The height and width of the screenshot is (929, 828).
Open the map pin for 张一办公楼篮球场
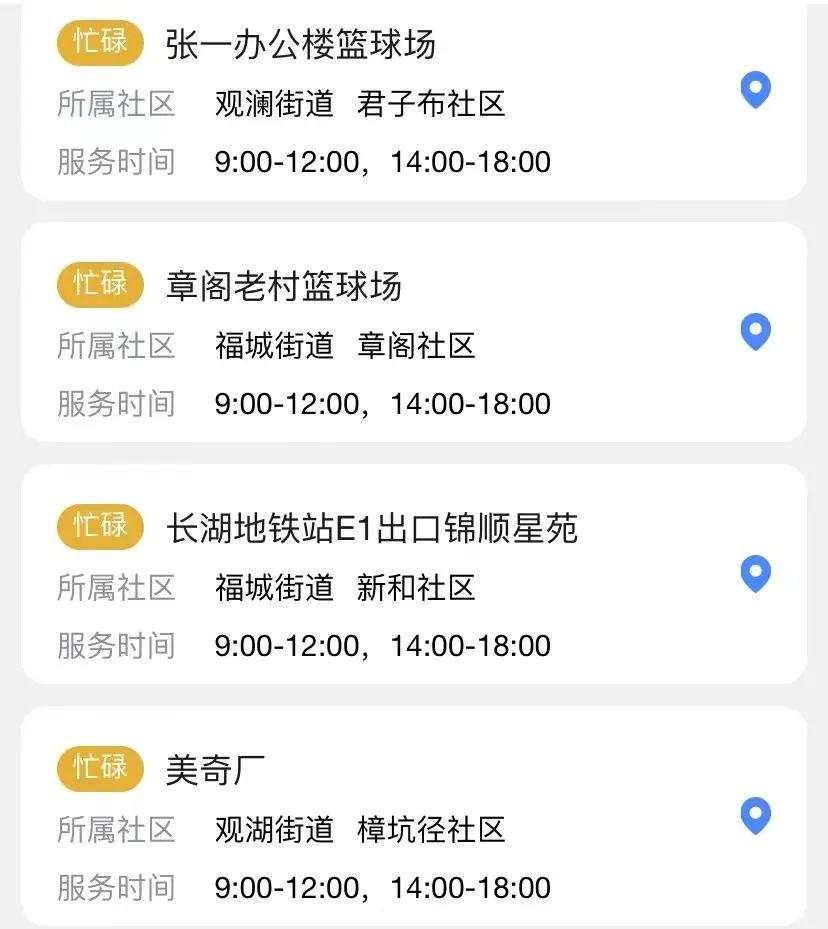pyautogui.click(x=755, y=91)
